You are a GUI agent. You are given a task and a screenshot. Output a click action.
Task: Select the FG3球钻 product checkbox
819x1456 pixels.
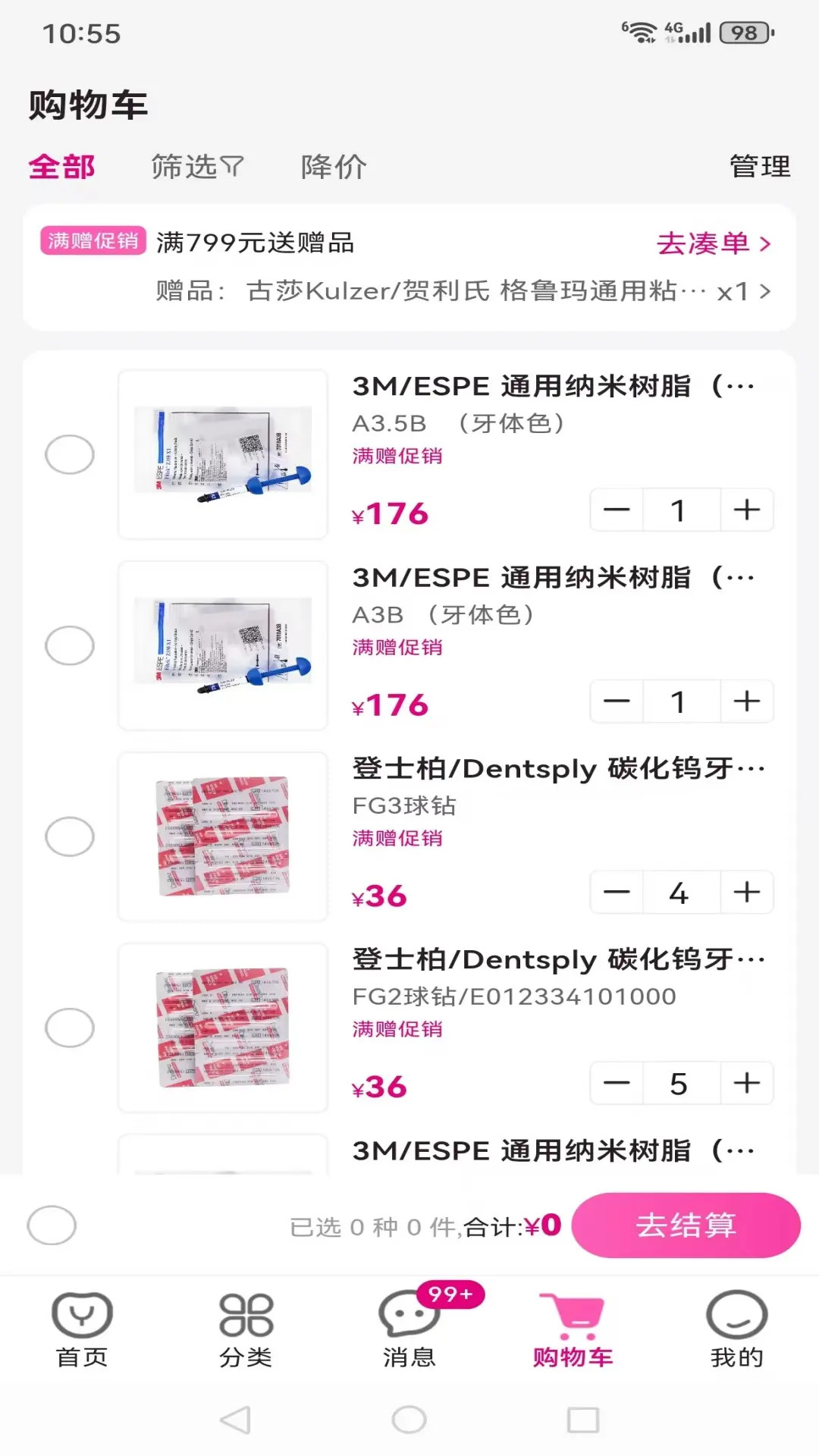(x=70, y=835)
